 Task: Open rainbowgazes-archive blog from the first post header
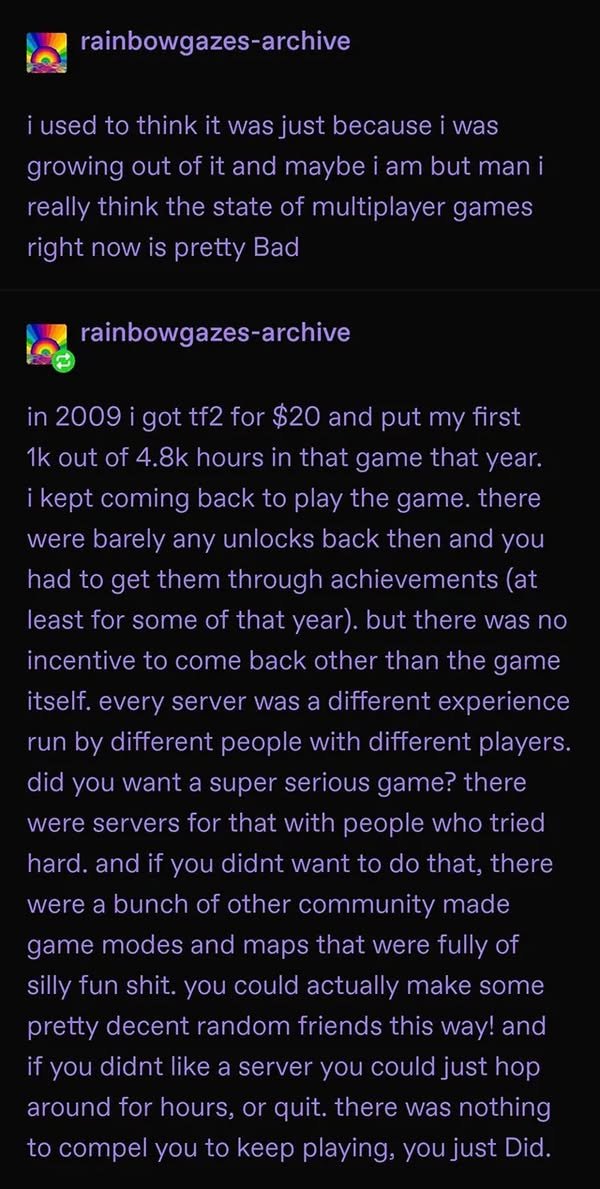click(214, 41)
